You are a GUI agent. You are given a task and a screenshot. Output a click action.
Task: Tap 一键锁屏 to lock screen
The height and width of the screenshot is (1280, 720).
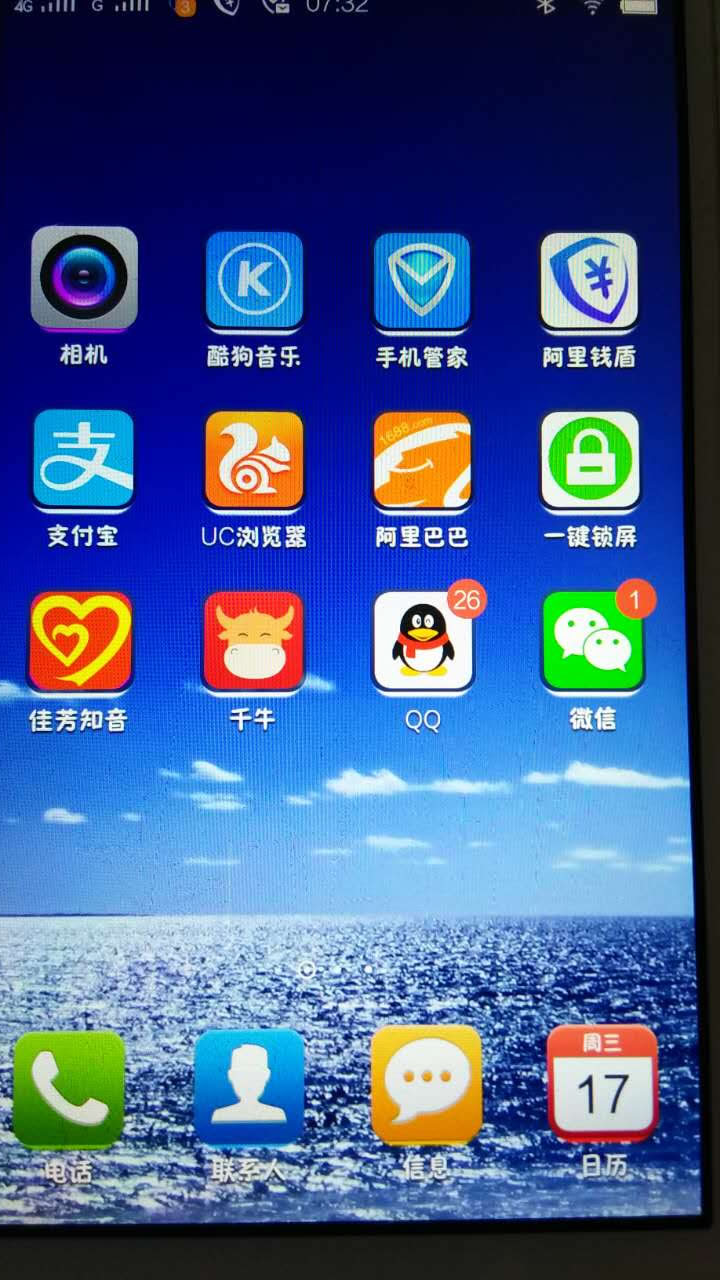[x=590, y=460]
